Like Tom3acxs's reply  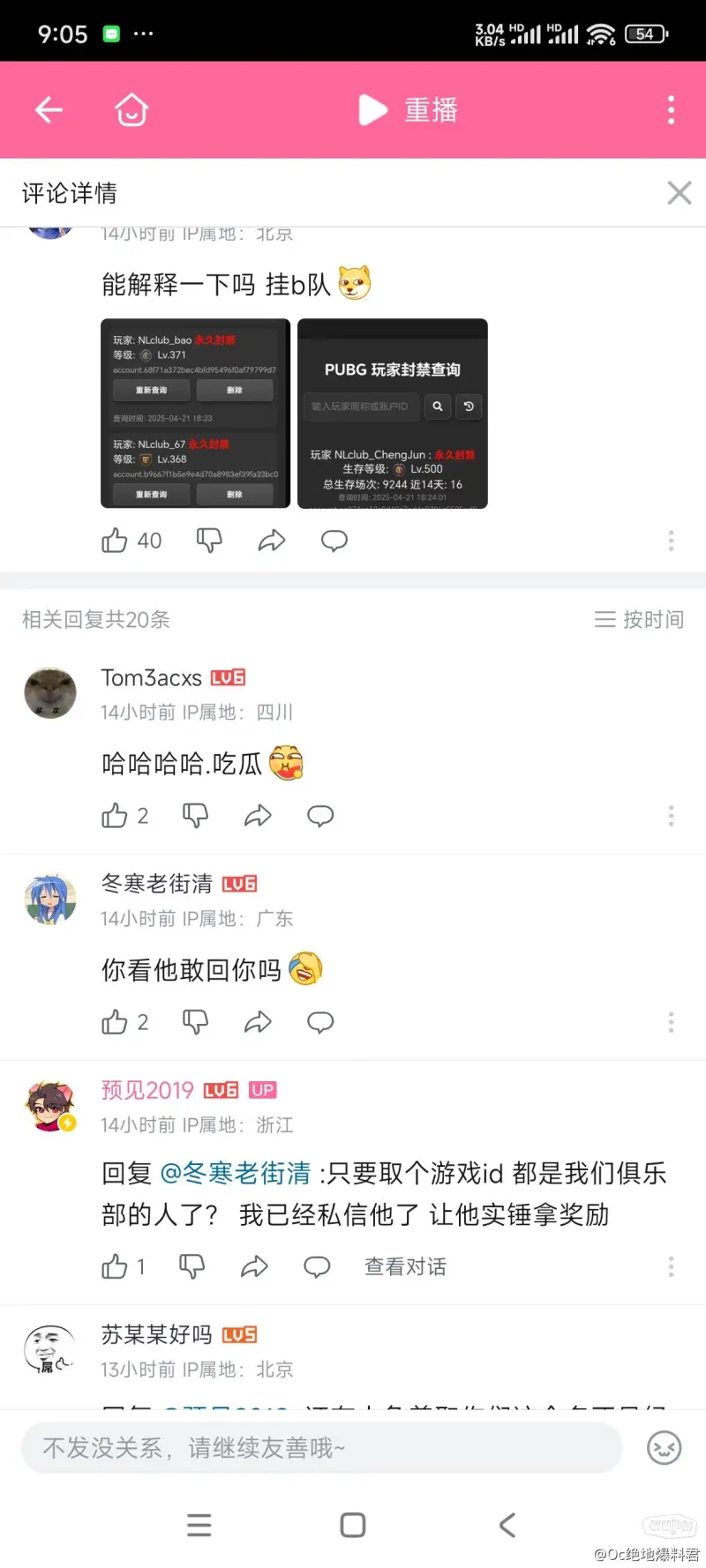(116, 816)
